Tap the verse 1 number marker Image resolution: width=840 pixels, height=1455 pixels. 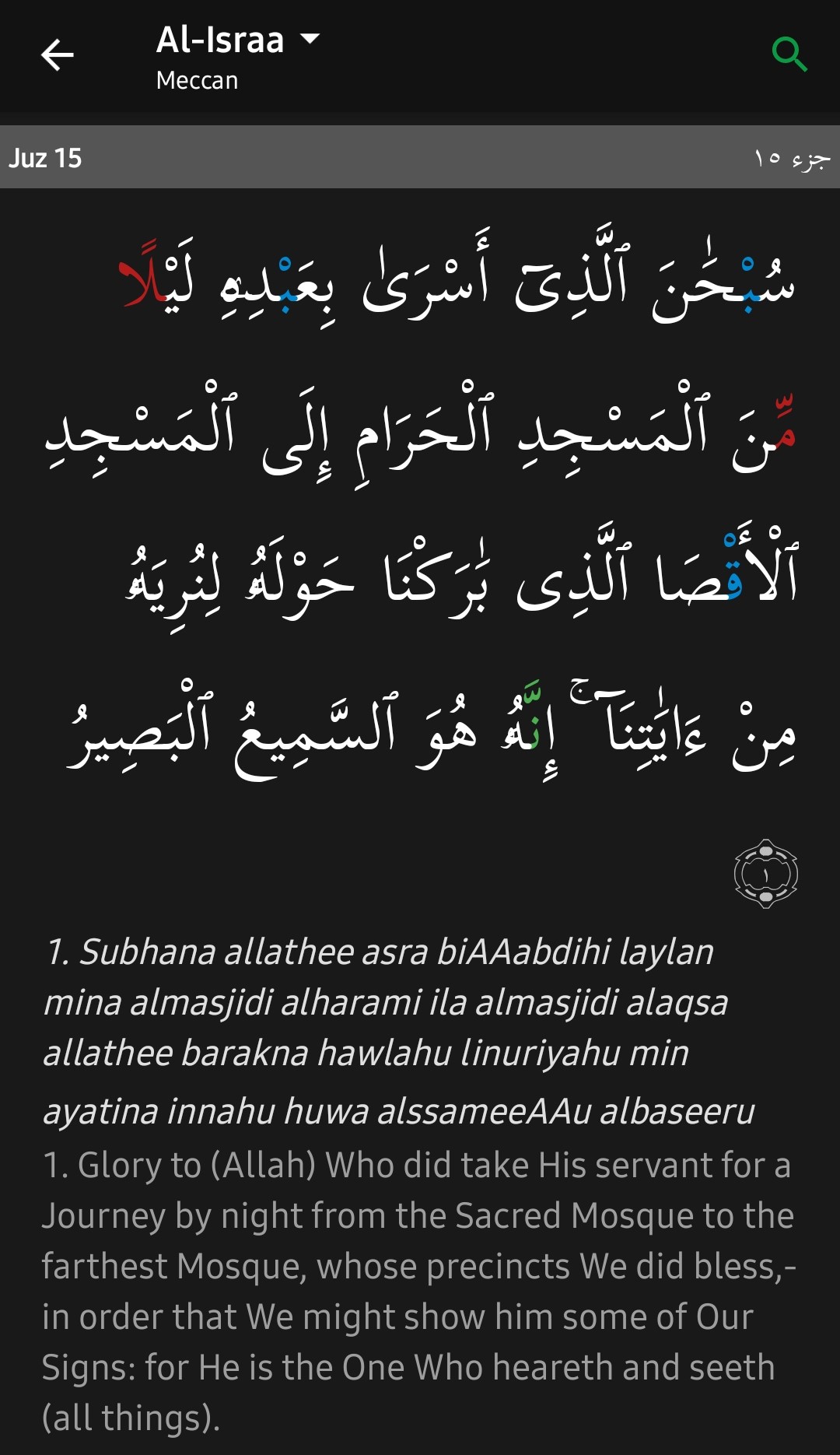766,874
